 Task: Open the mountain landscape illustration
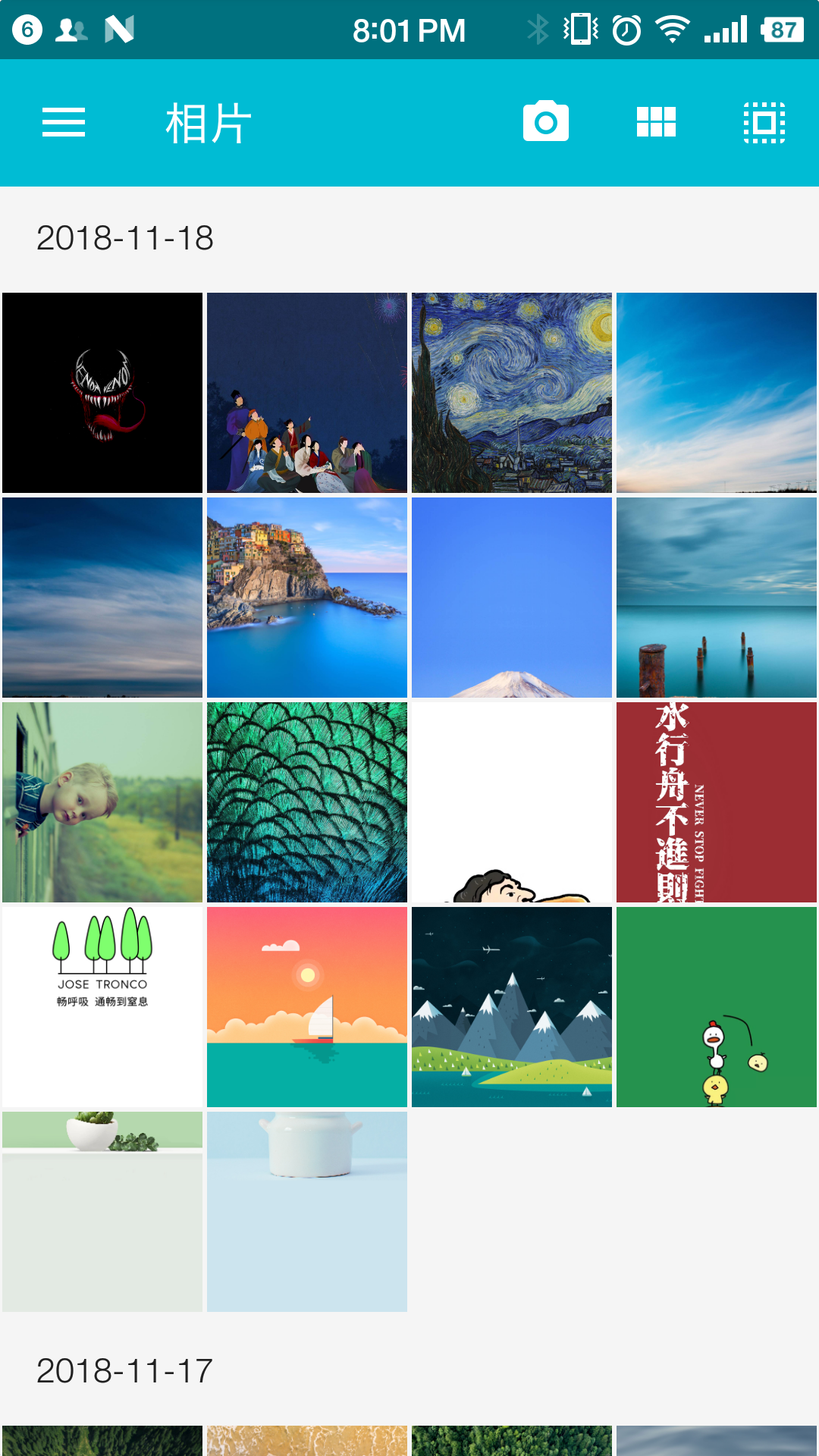pyautogui.click(x=512, y=1007)
